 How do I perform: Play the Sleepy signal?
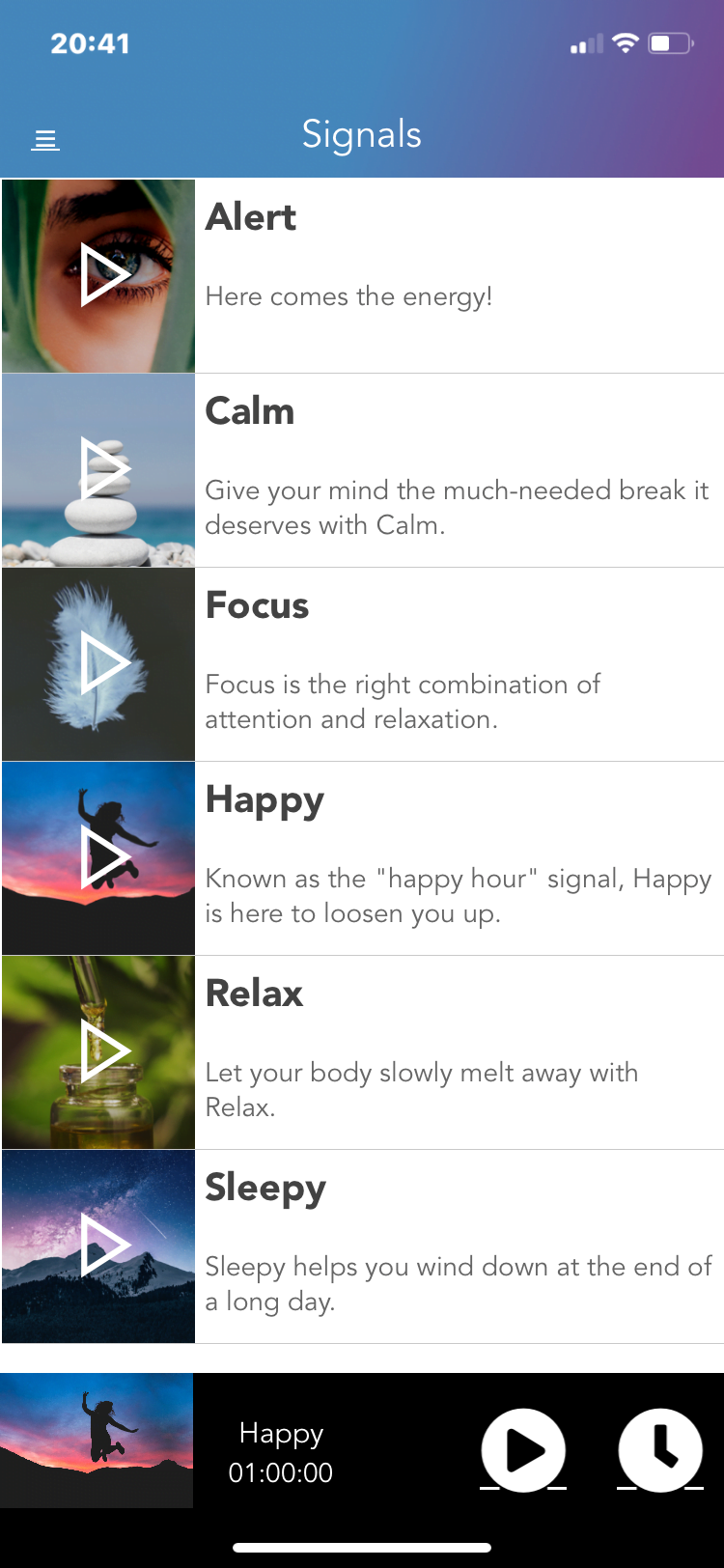(x=102, y=1246)
